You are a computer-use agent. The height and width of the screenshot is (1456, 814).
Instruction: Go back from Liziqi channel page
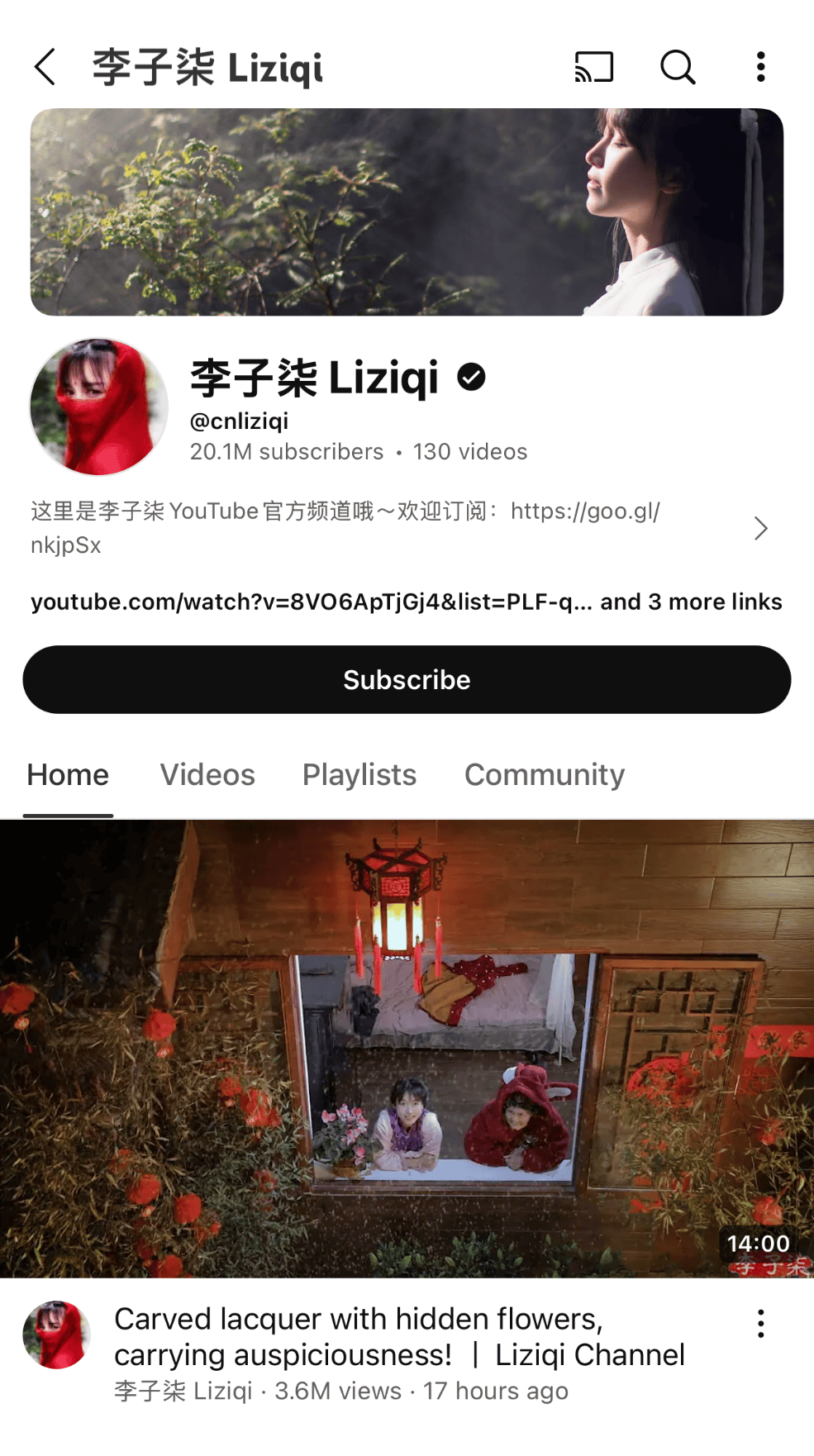45,67
